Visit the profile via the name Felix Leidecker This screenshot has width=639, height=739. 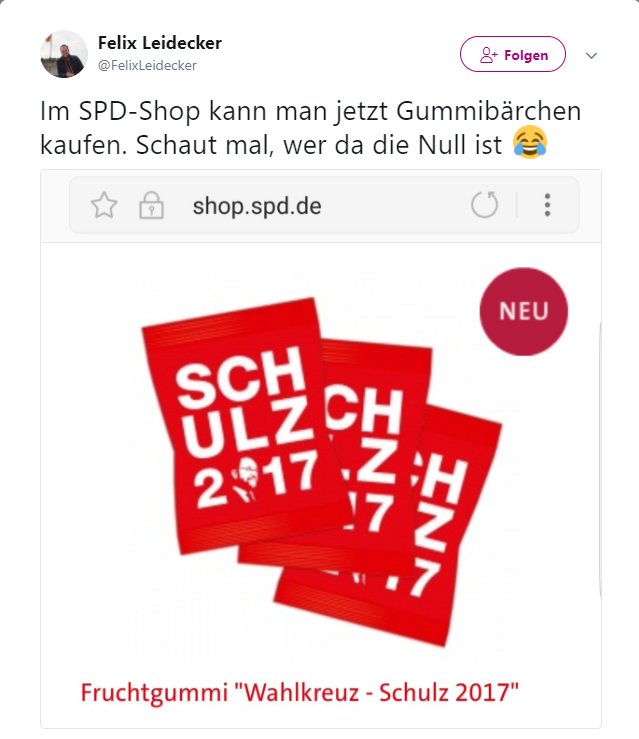pos(160,43)
